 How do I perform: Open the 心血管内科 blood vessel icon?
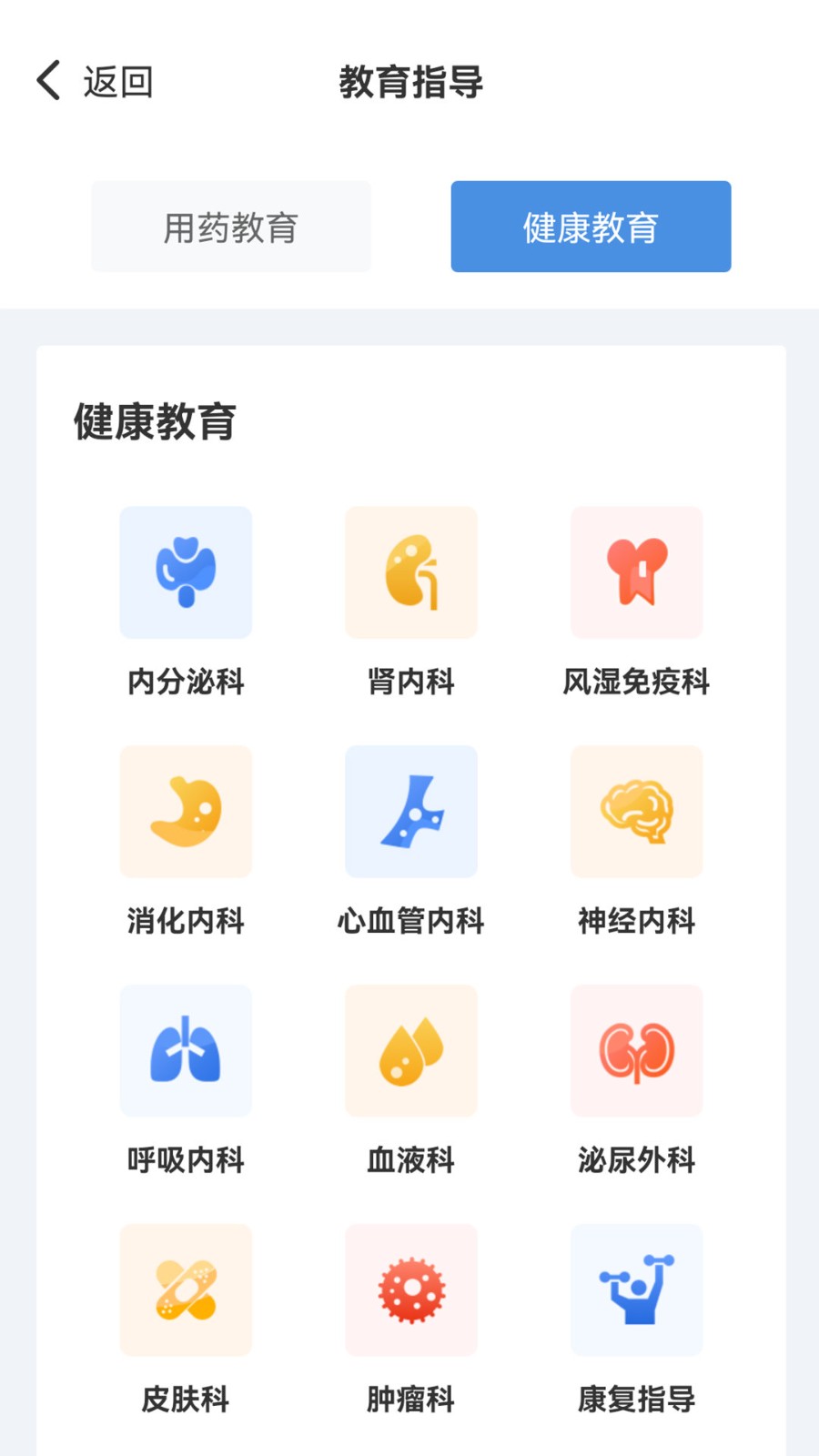point(410,812)
